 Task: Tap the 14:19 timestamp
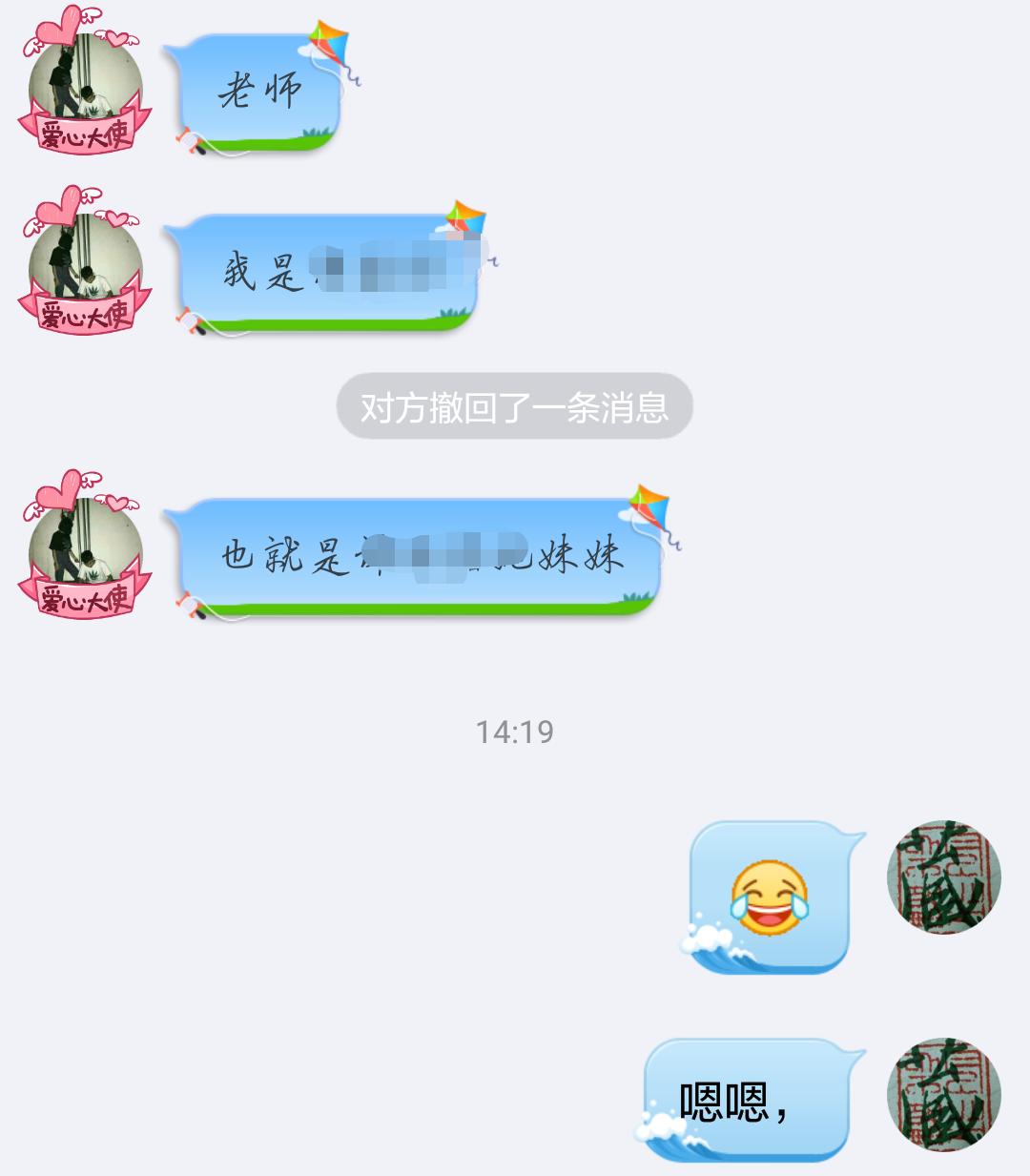[x=515, y=733]
